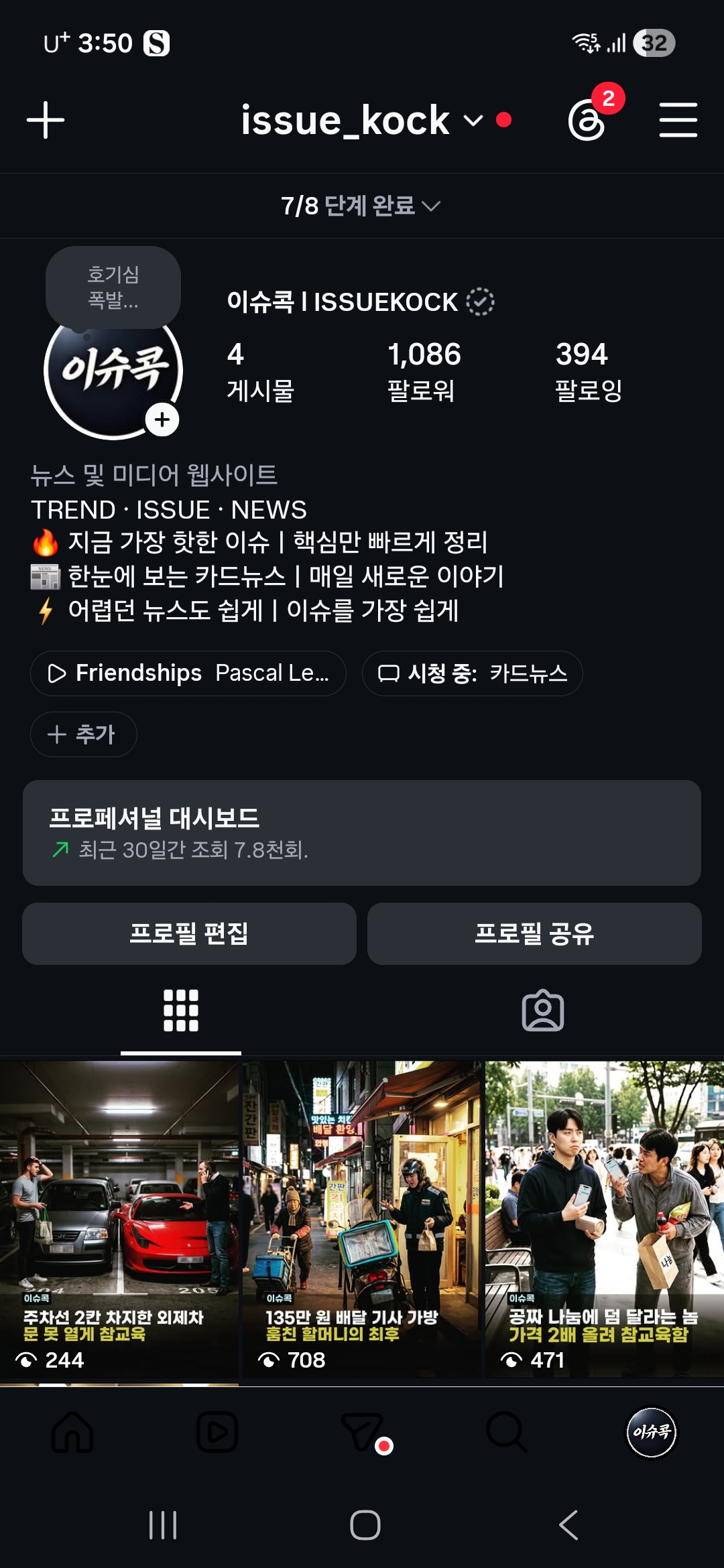Add to story from the 이슈콕 profile picture

point(162,419)
